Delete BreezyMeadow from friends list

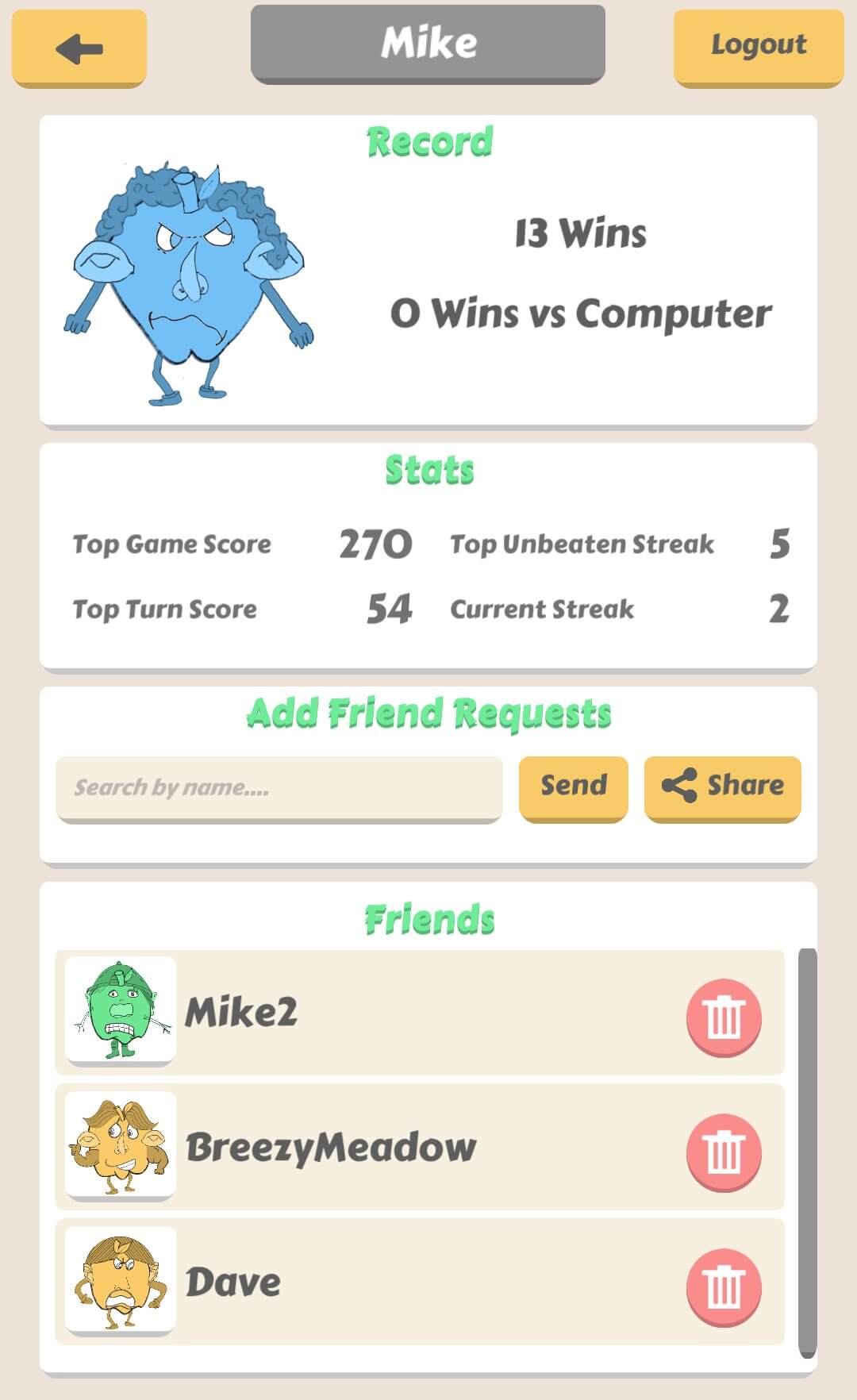724,1152
